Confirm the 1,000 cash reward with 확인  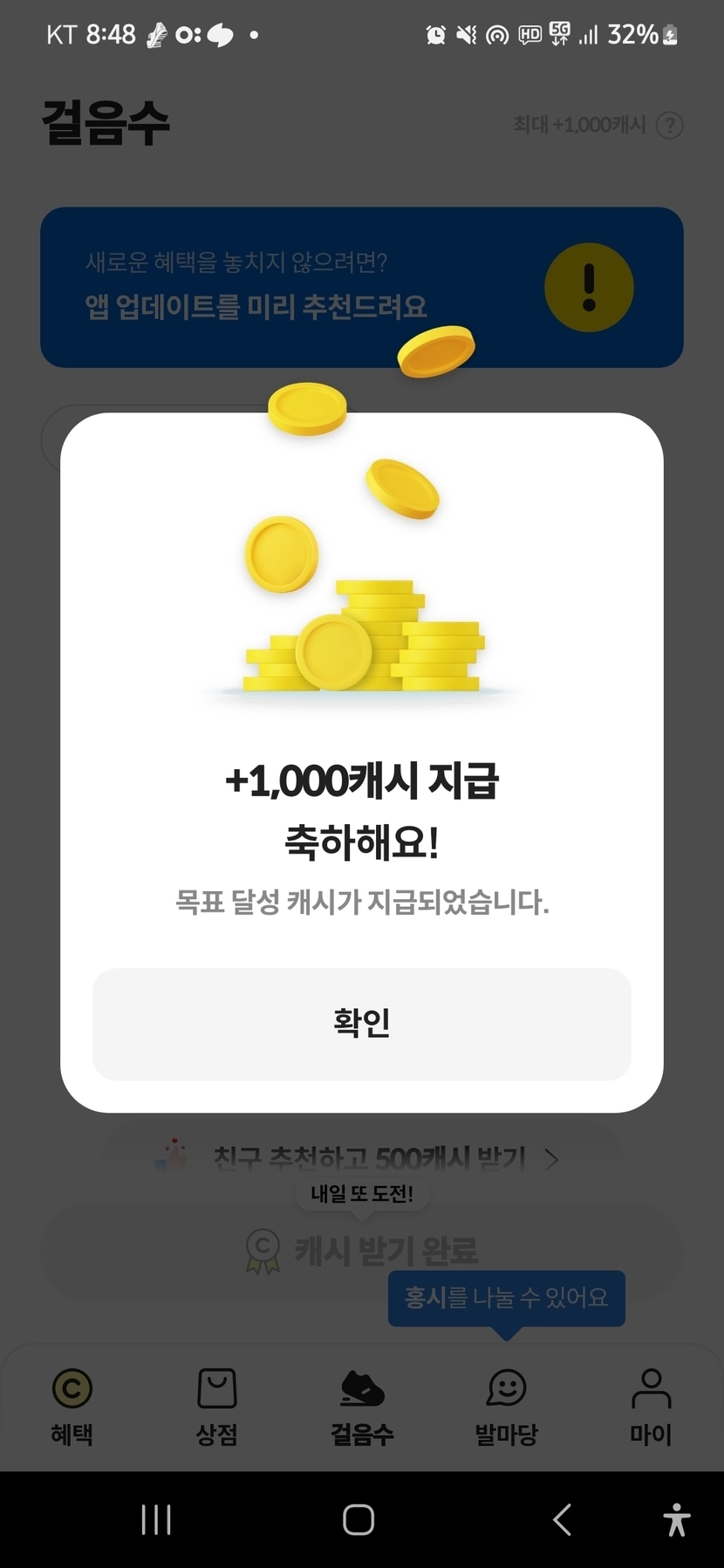pos(361,1024)
